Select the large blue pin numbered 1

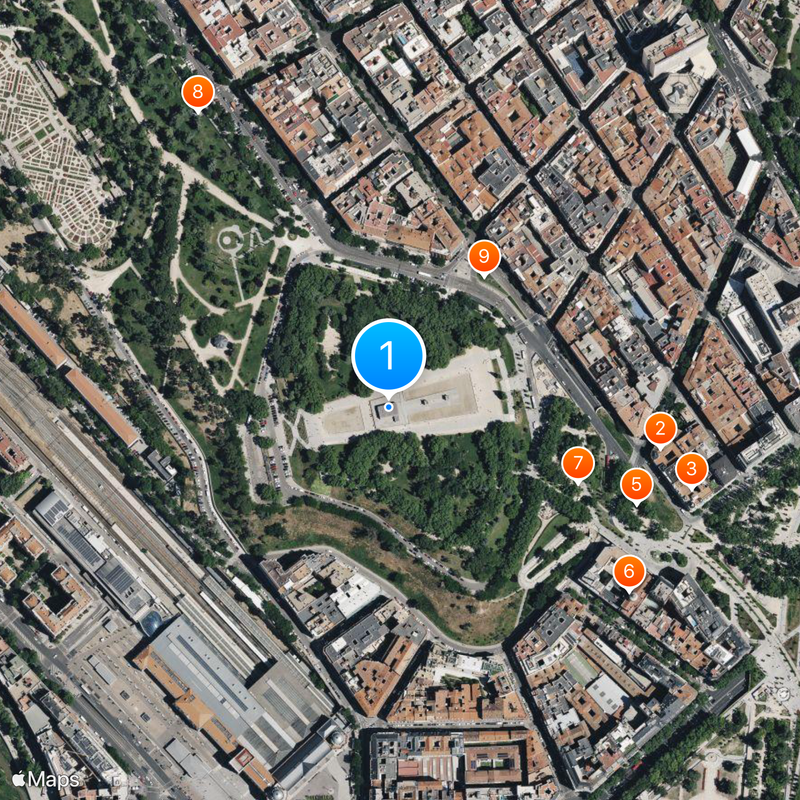(x=389, y=357)
